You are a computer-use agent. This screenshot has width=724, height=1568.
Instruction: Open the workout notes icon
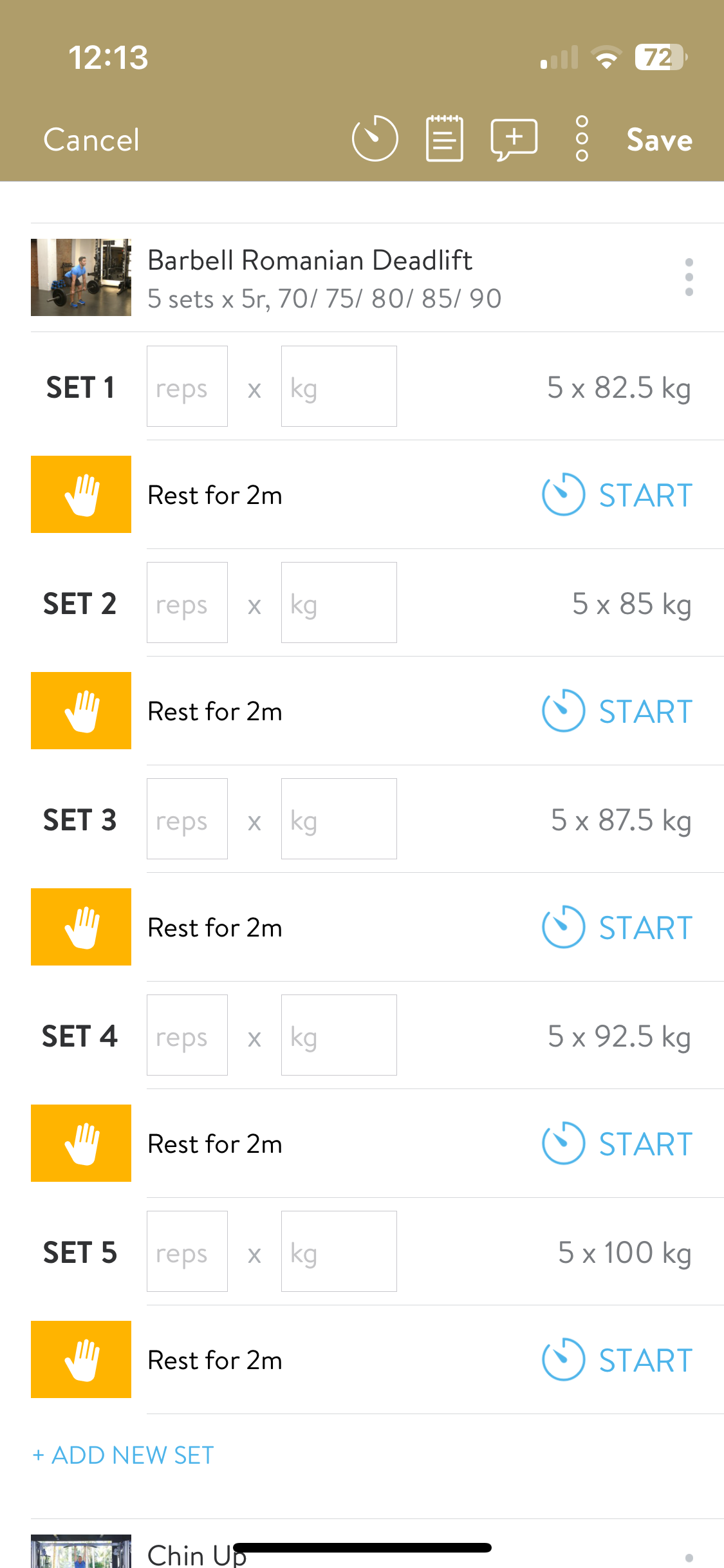point(444,138)
